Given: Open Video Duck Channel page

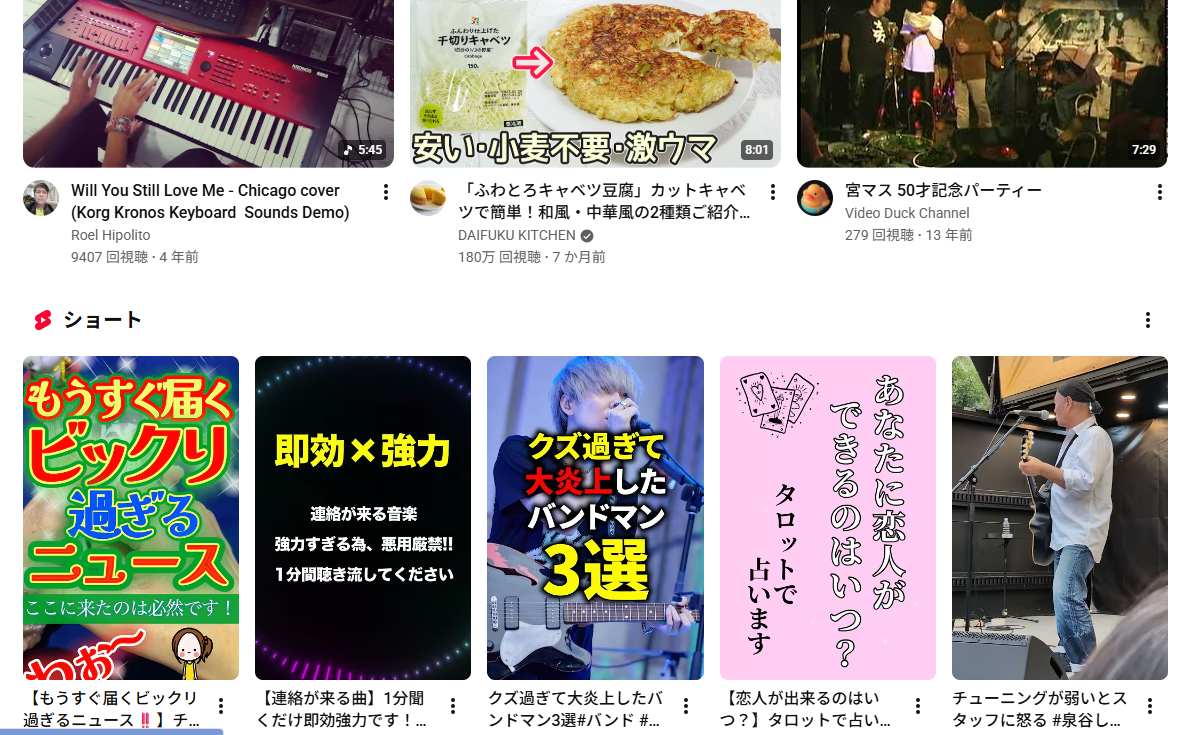Looking at the screenshot, I should click(x=906, y=213).
